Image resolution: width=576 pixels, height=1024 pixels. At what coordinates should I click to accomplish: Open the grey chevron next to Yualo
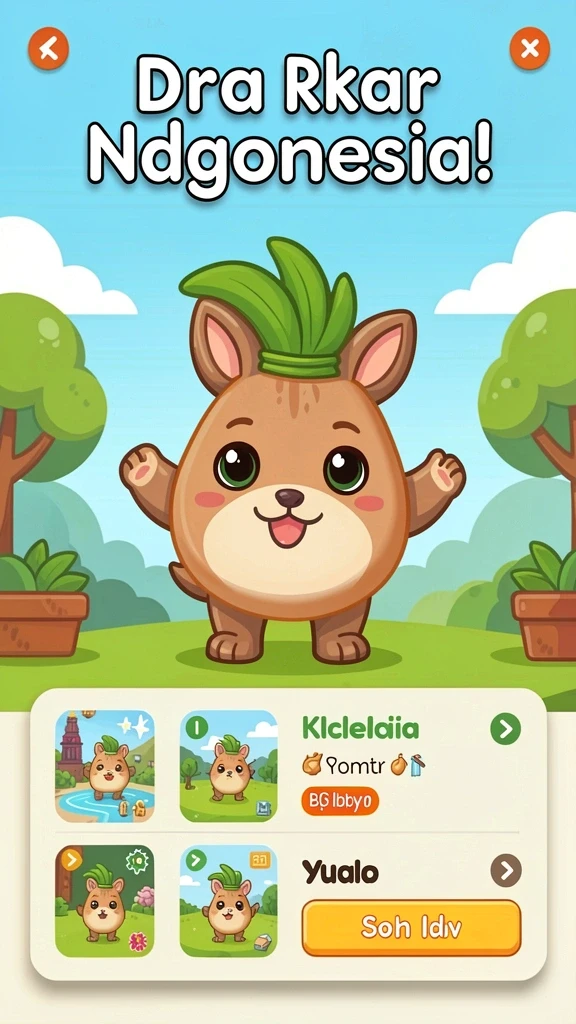click(x=505, y=871)
